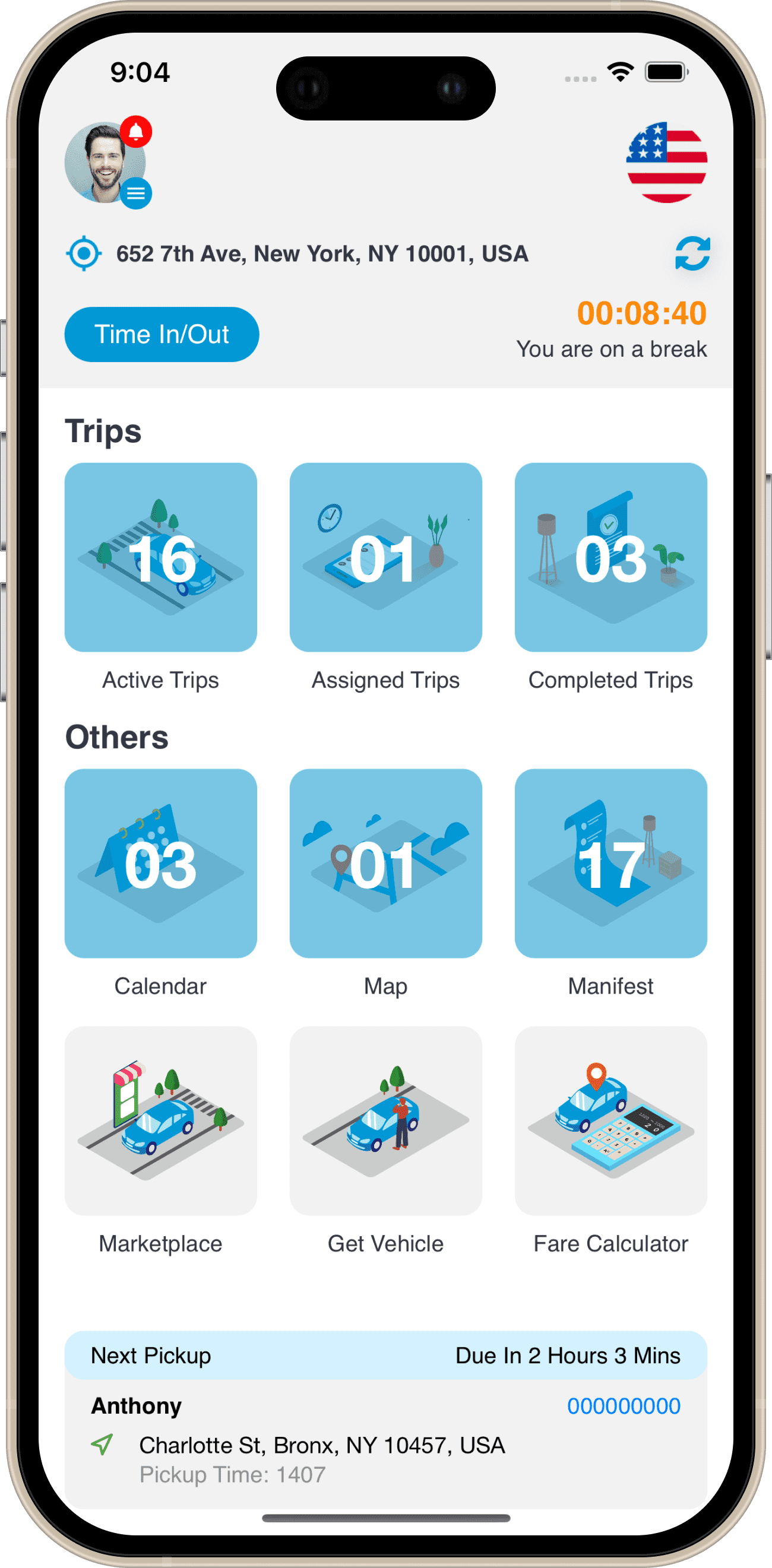Screen dimensions: 772x1568
Task: Navigate to Charlotte St pickup address
Action: (x=322, y=1445)
